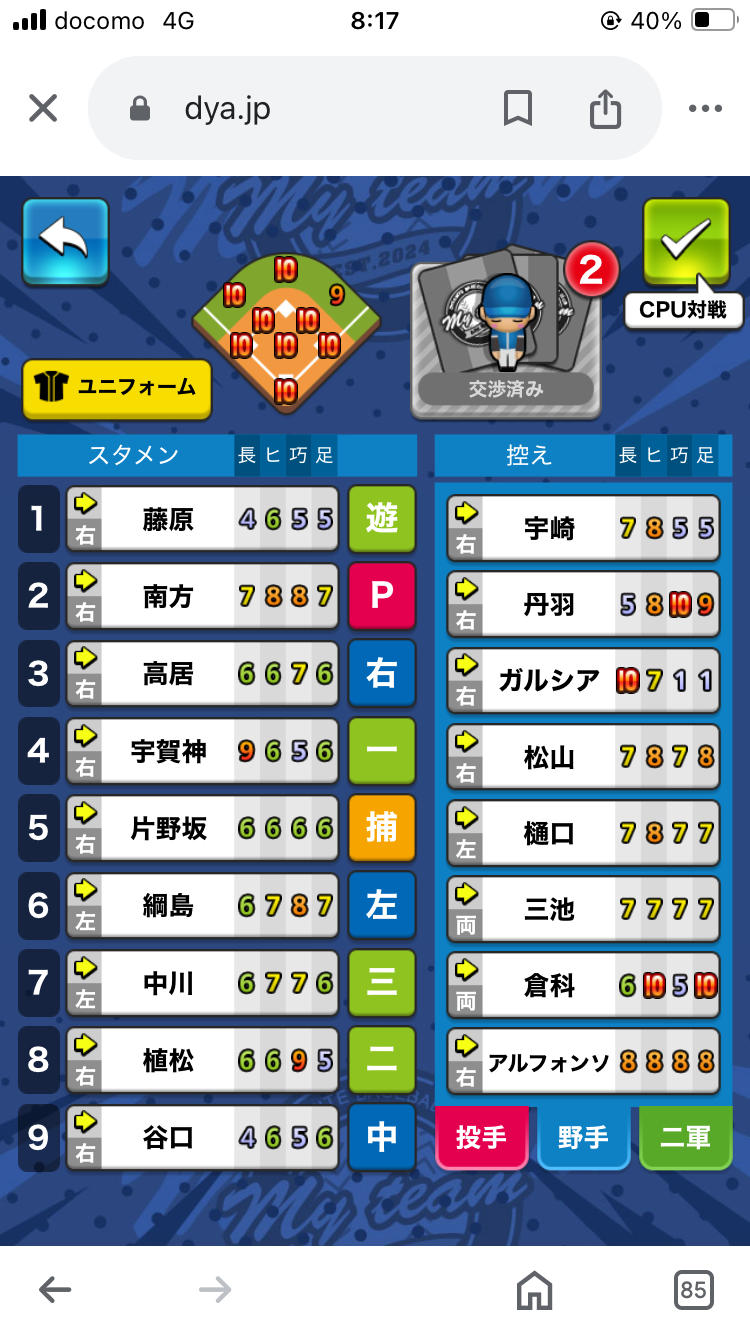The height and width of the screenshot is (1334, 750).
Task: Select starter 藤原 in the lineup
Action: point(203,519)
